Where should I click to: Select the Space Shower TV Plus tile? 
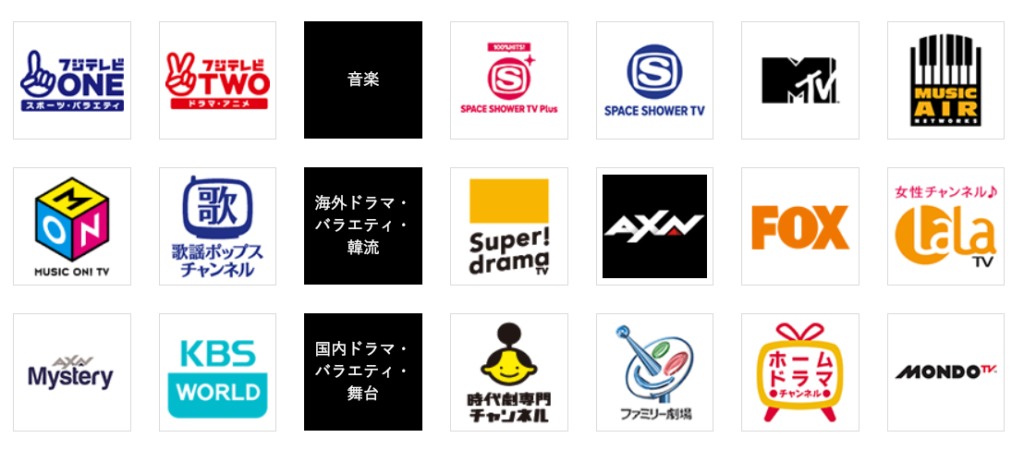click(509, 80)
